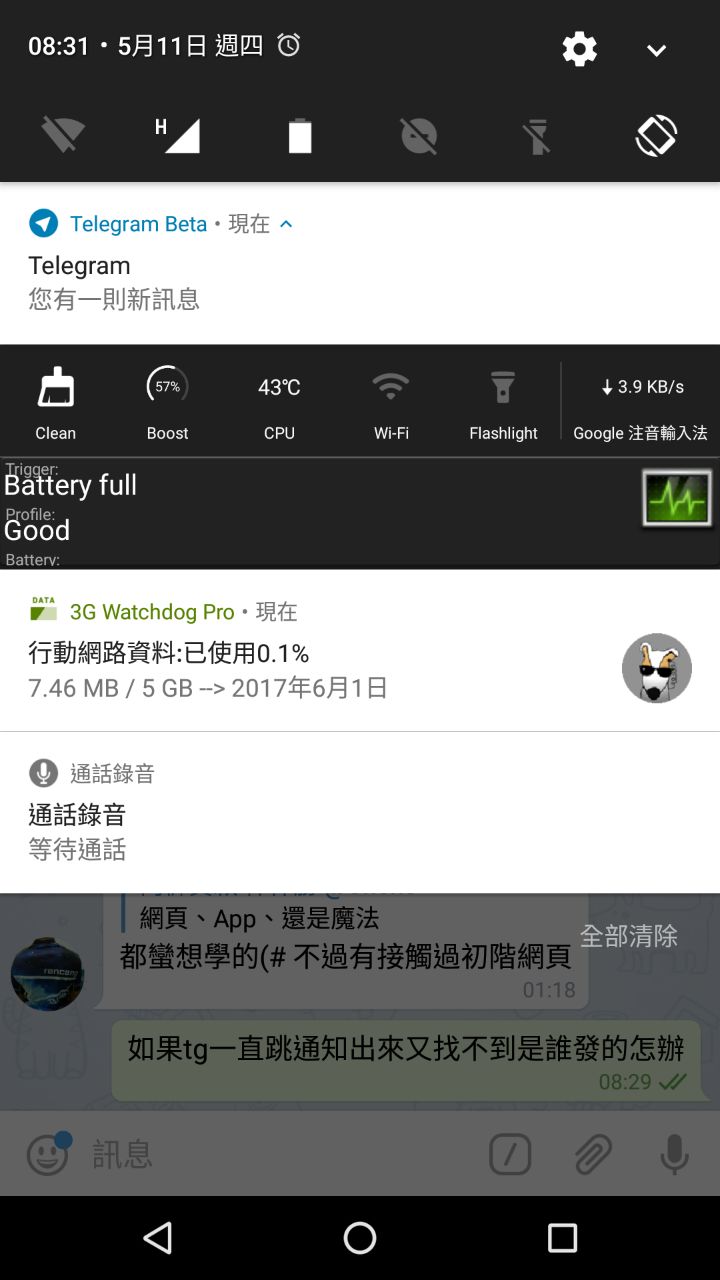
Task: Expand the quick settings panel
Action: click(656, 50)
